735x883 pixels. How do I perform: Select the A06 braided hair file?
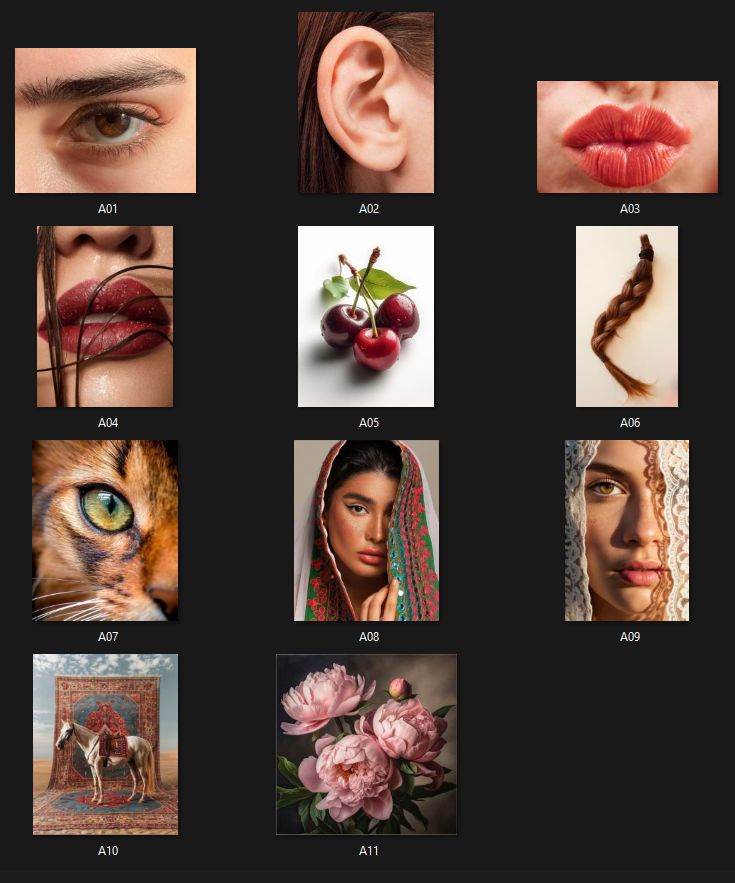click(627, 316)
